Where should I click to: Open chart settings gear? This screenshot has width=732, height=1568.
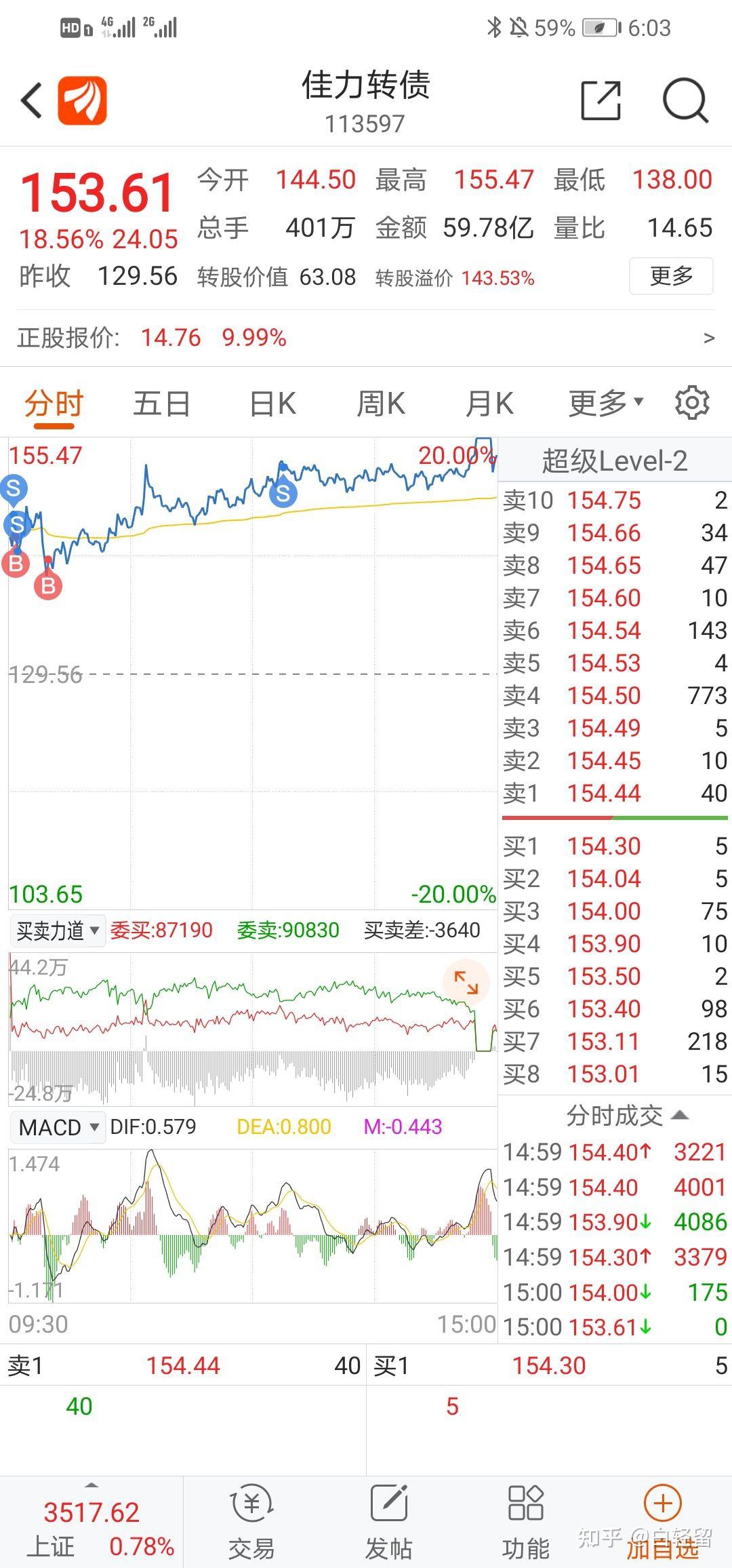692,404
